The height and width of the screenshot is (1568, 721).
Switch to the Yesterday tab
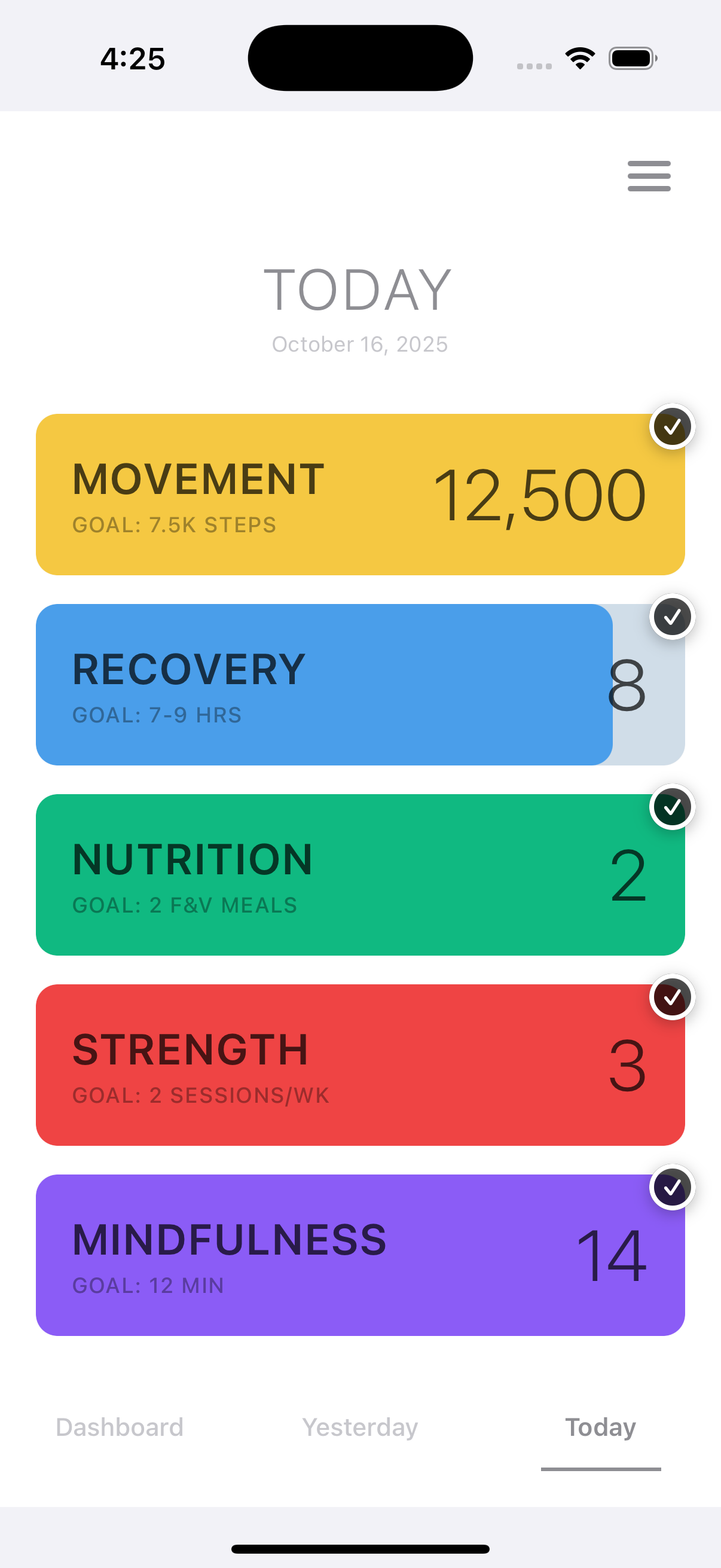click(x=359, y=1427)
